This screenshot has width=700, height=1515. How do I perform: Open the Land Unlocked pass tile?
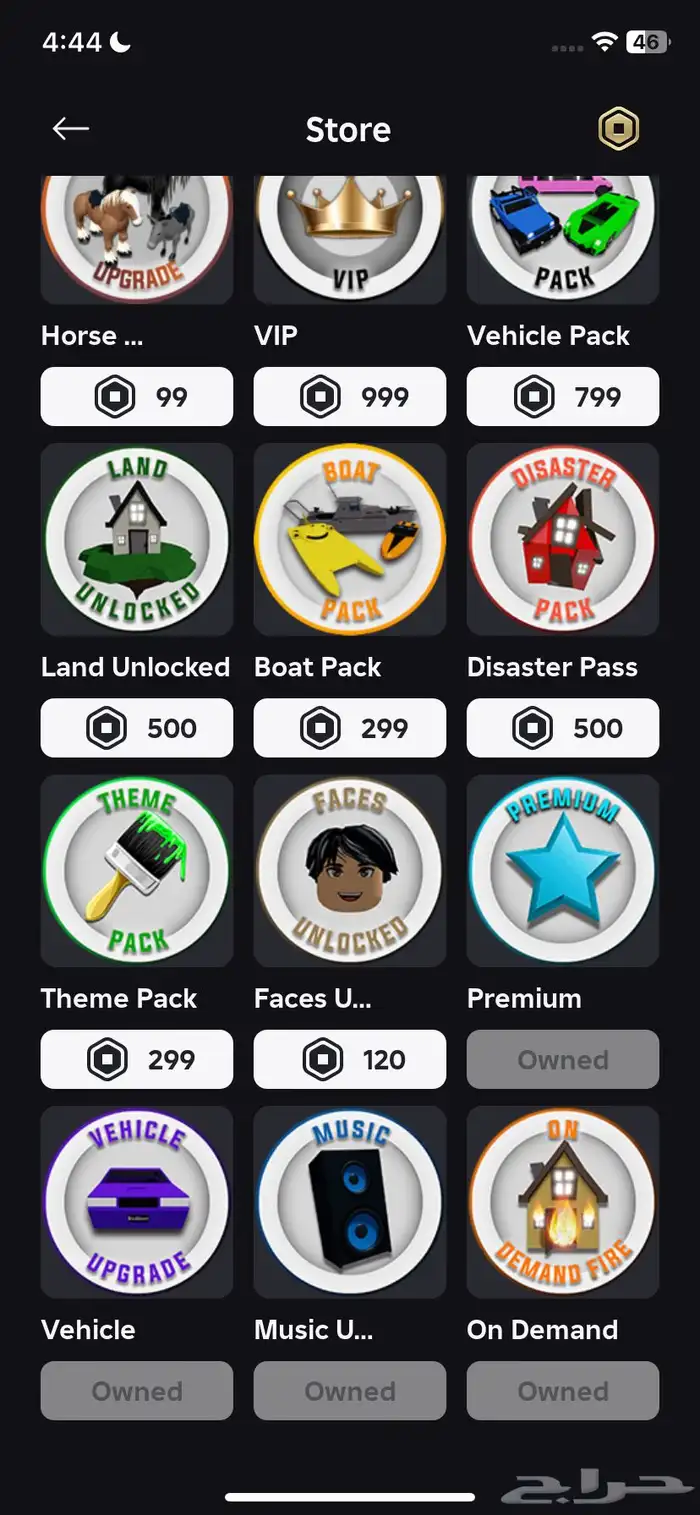[x=137, y=539]
